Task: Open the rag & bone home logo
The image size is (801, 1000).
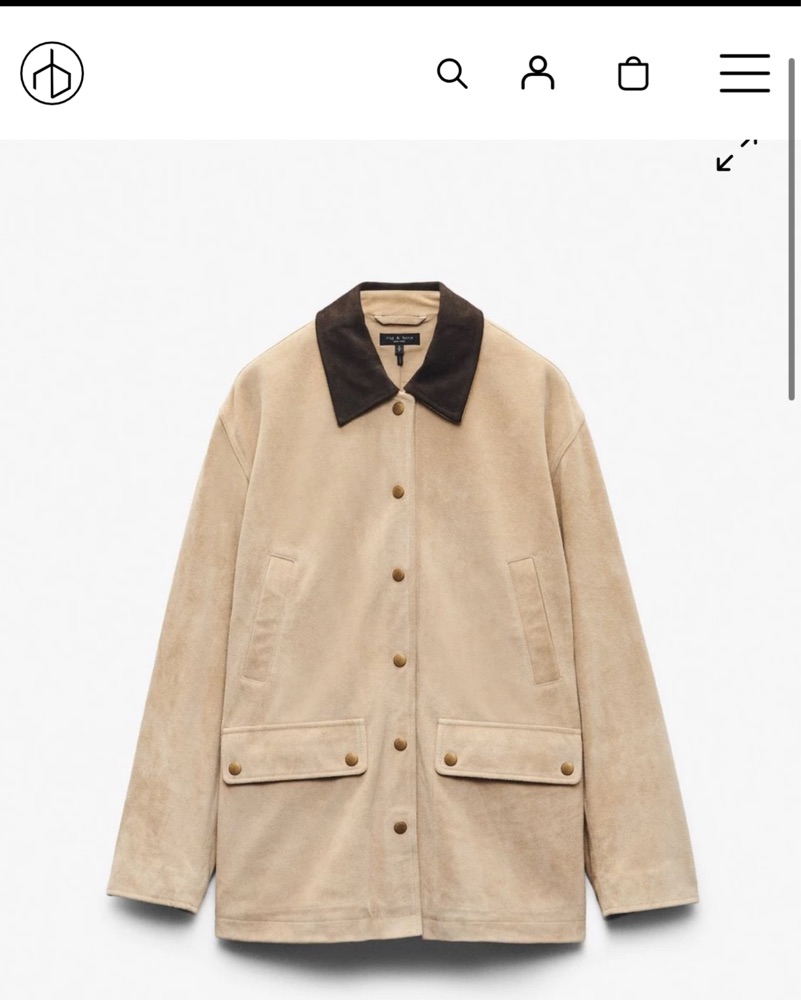Action: [x=52, y=73]
